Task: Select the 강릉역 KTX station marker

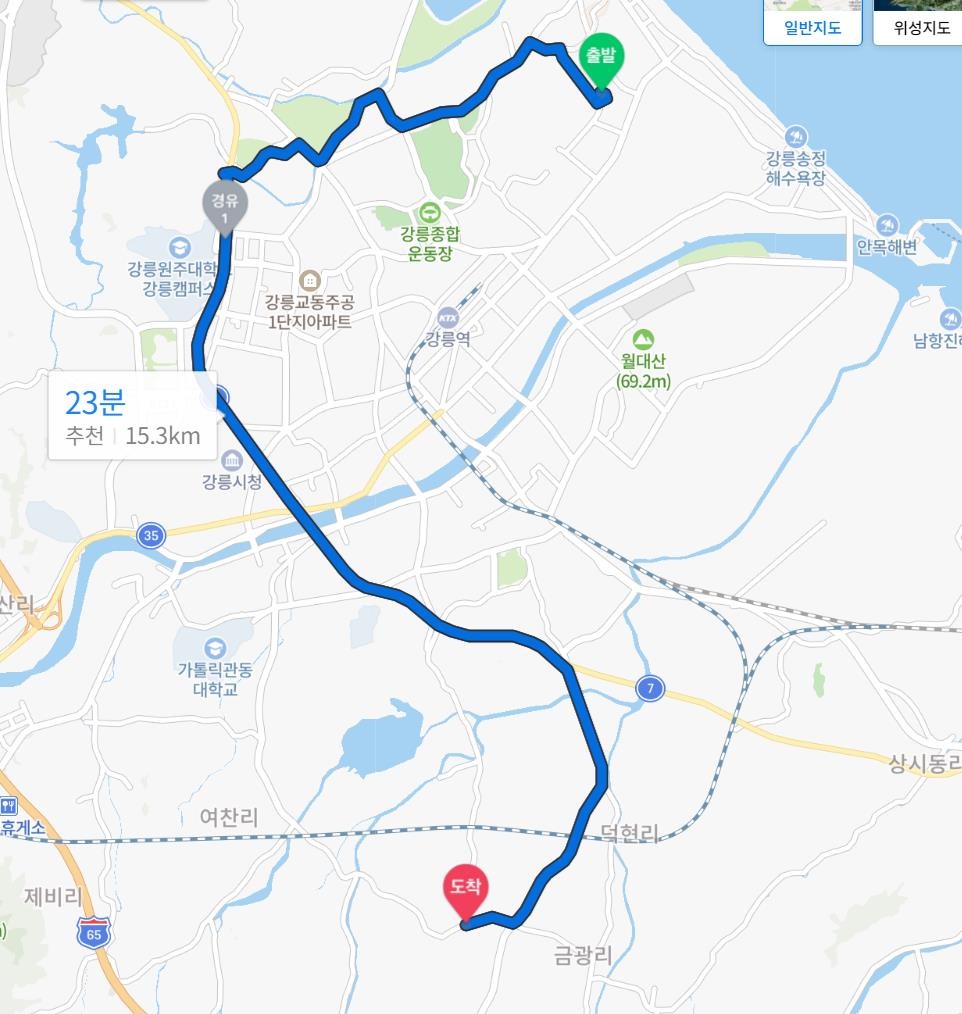Action: click(x=447, y=317)
